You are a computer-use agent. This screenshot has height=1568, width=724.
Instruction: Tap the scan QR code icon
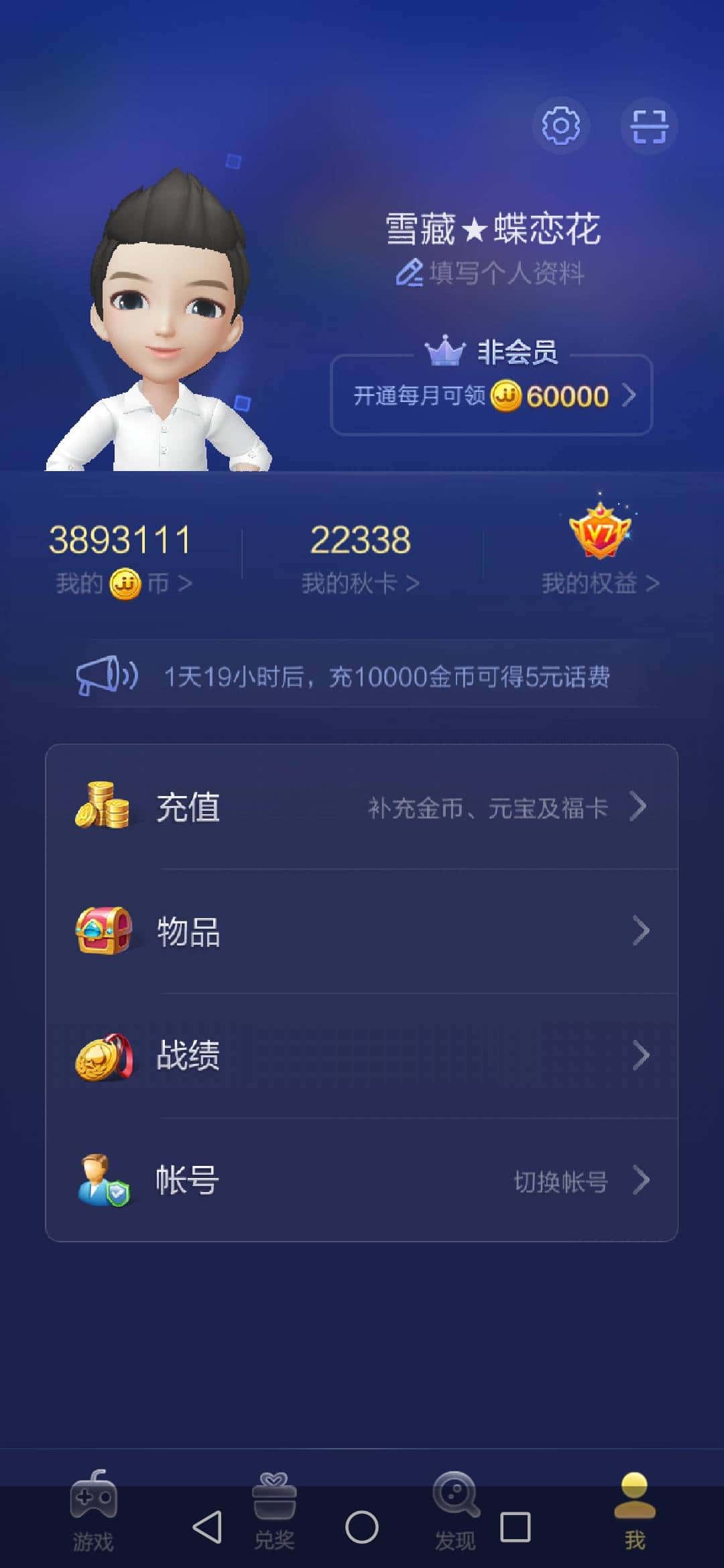pyautogui.click(x=649, y=126)
